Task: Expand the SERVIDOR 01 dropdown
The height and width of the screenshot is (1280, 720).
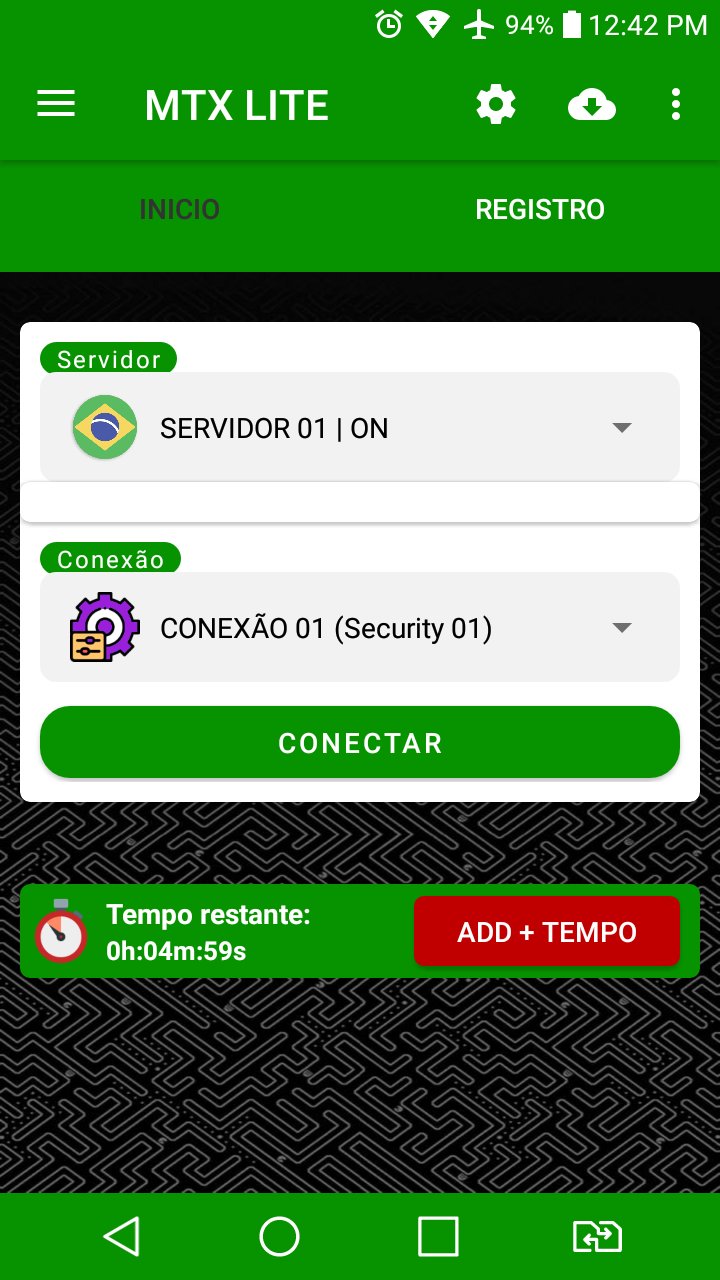Action: click(x=622, y=426)
